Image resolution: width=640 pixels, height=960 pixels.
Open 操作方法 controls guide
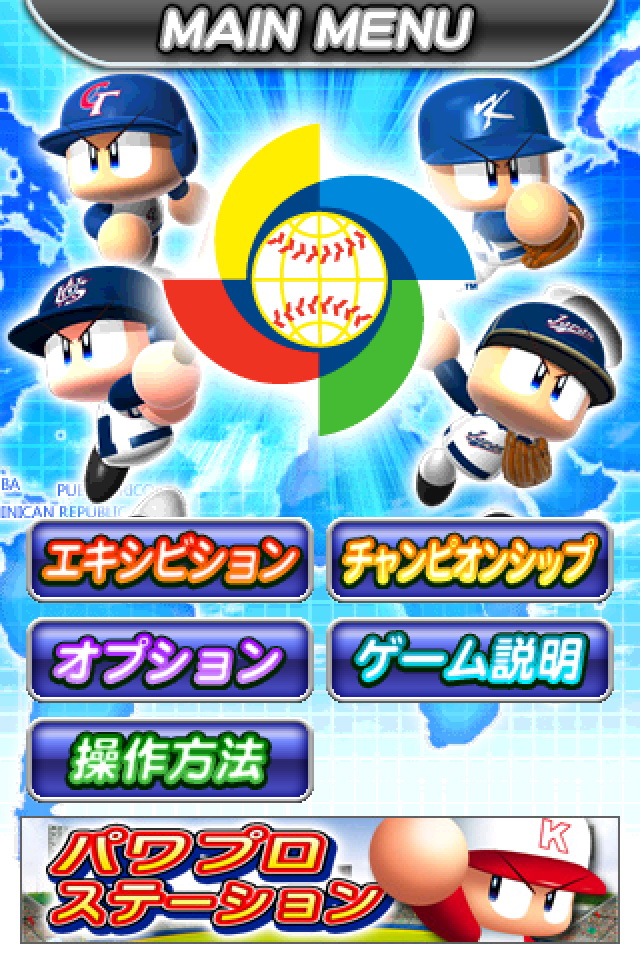click(x=168, y=760)
